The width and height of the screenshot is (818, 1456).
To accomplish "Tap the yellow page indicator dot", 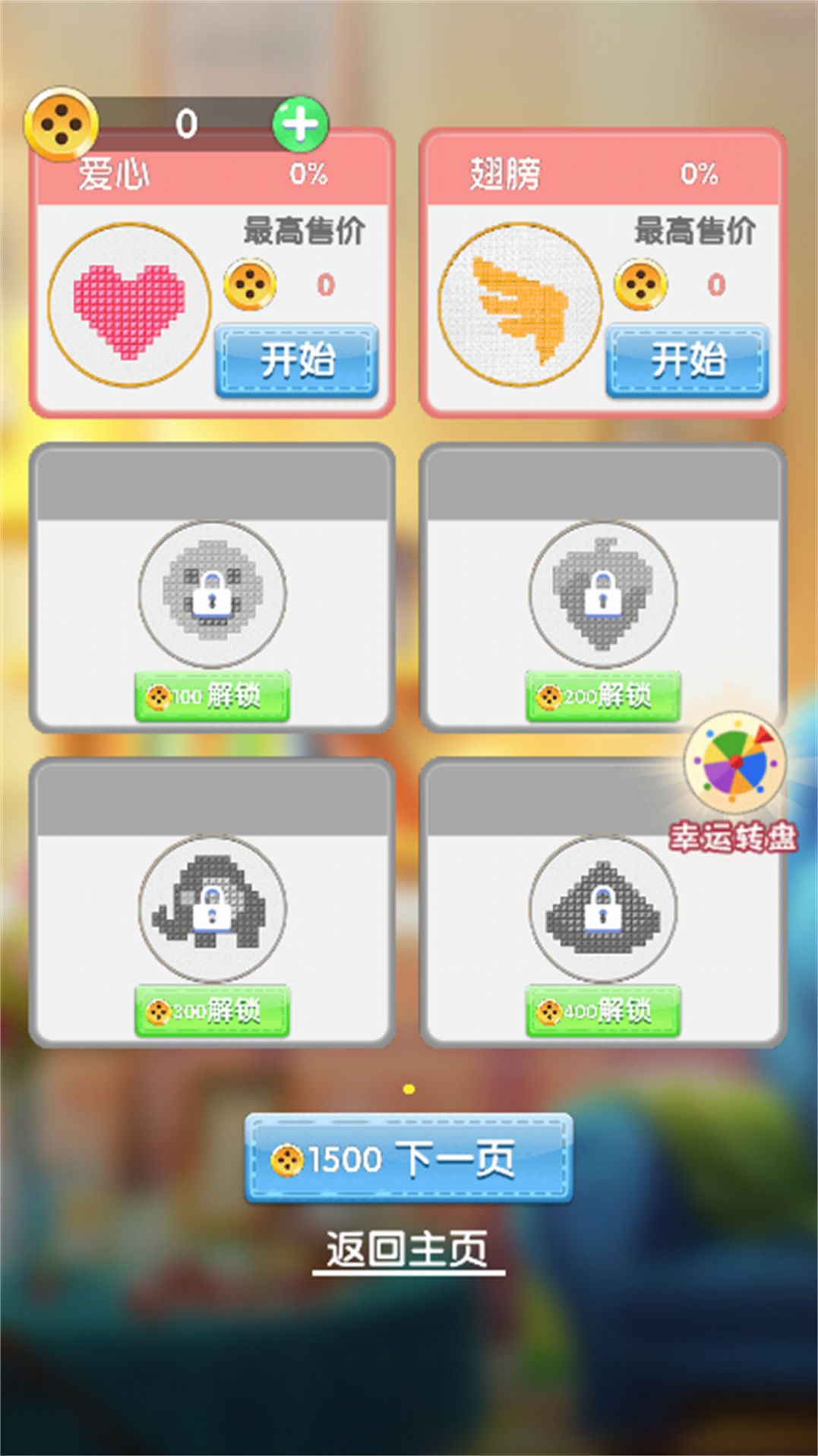I will [409, 1090].
